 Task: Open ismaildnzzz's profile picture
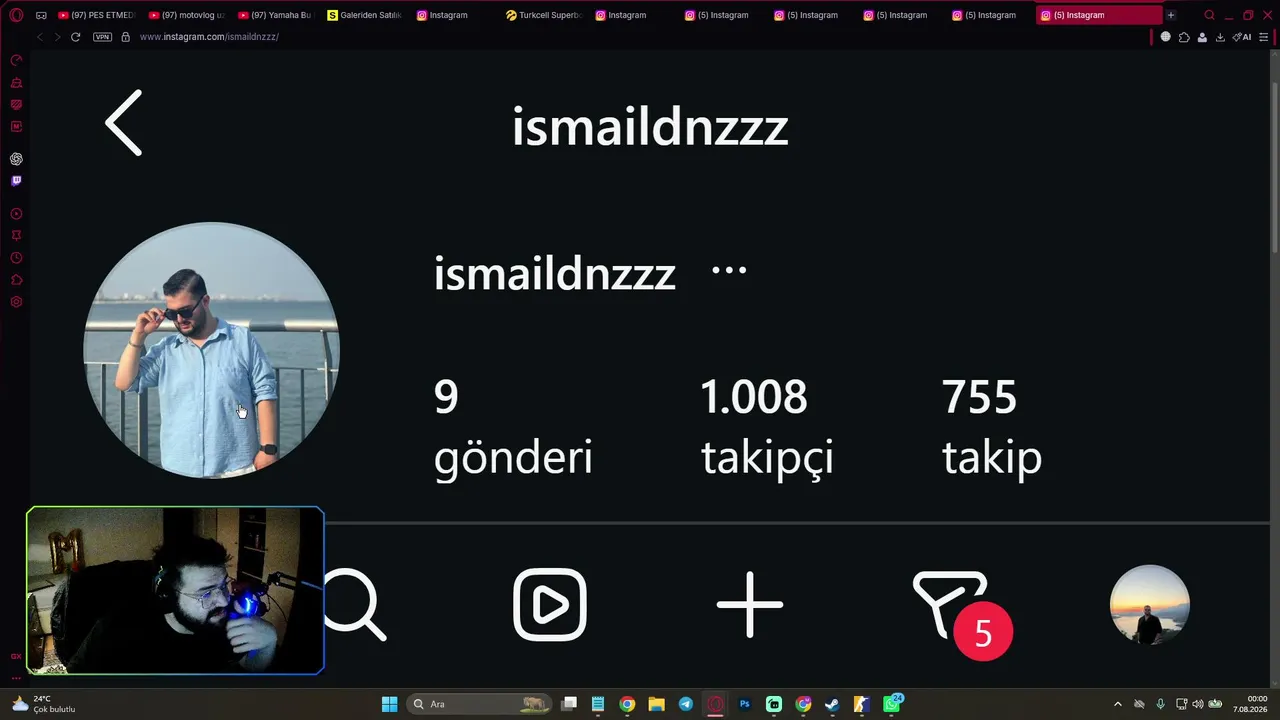tap(211, 350)
